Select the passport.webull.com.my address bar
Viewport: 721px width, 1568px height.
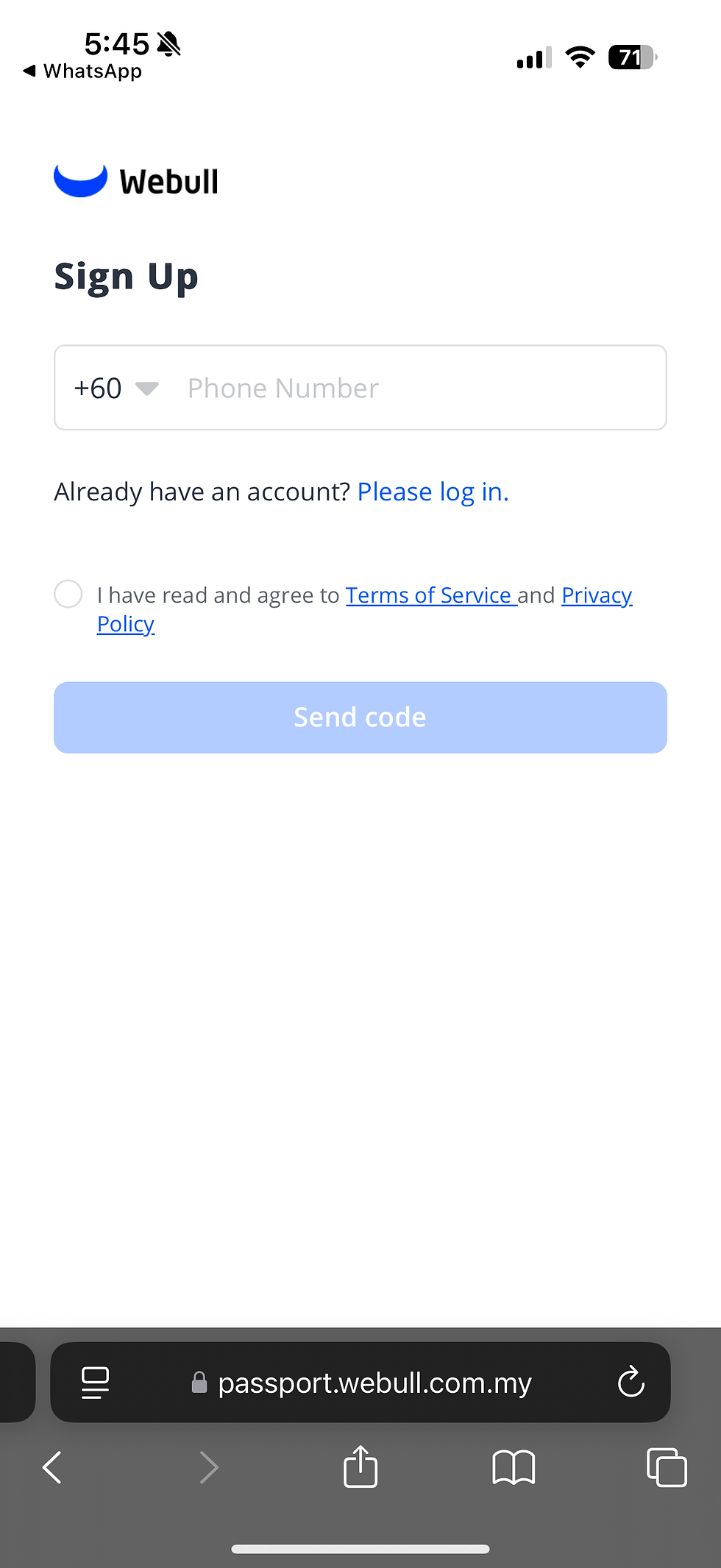click(x=374, y=1383)
